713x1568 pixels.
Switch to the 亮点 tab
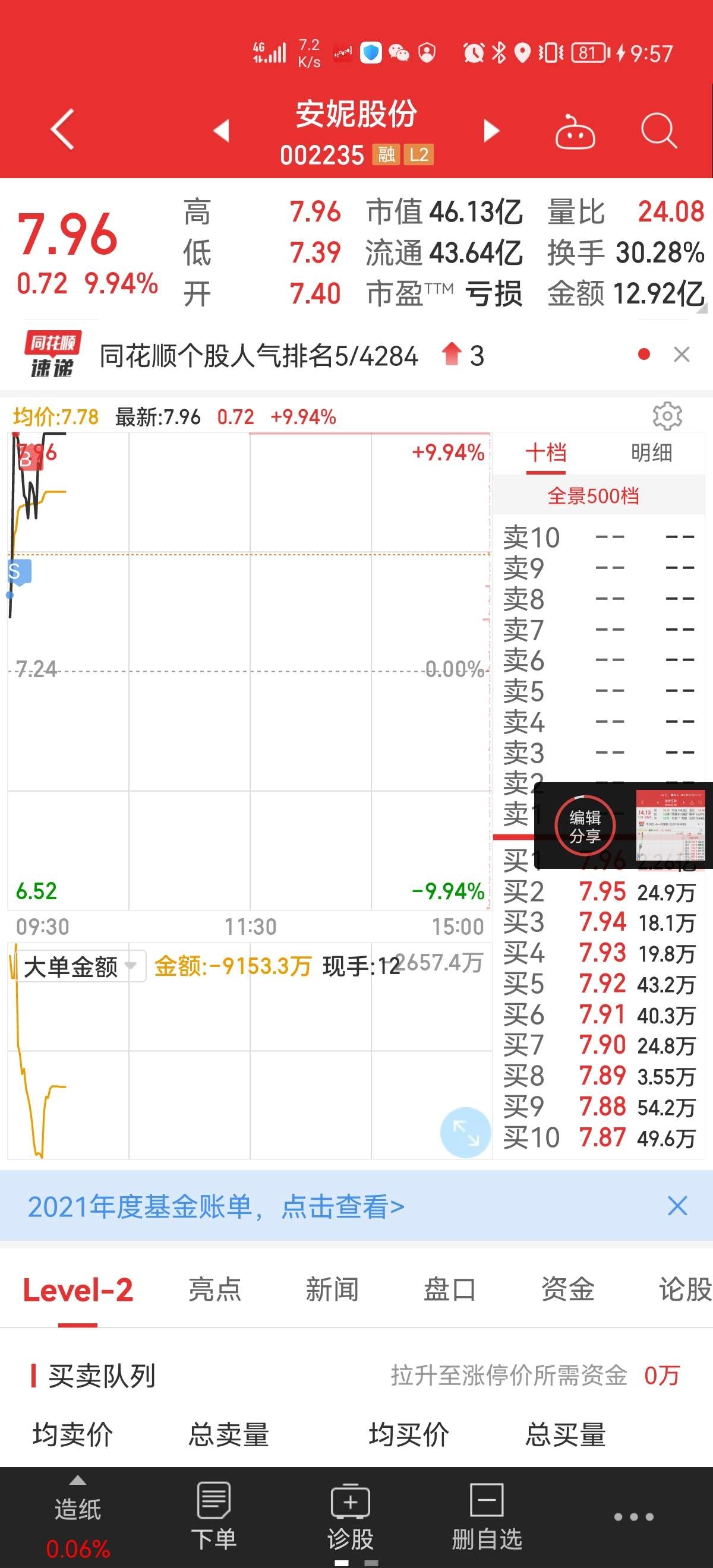click(x=214, y=1289)
